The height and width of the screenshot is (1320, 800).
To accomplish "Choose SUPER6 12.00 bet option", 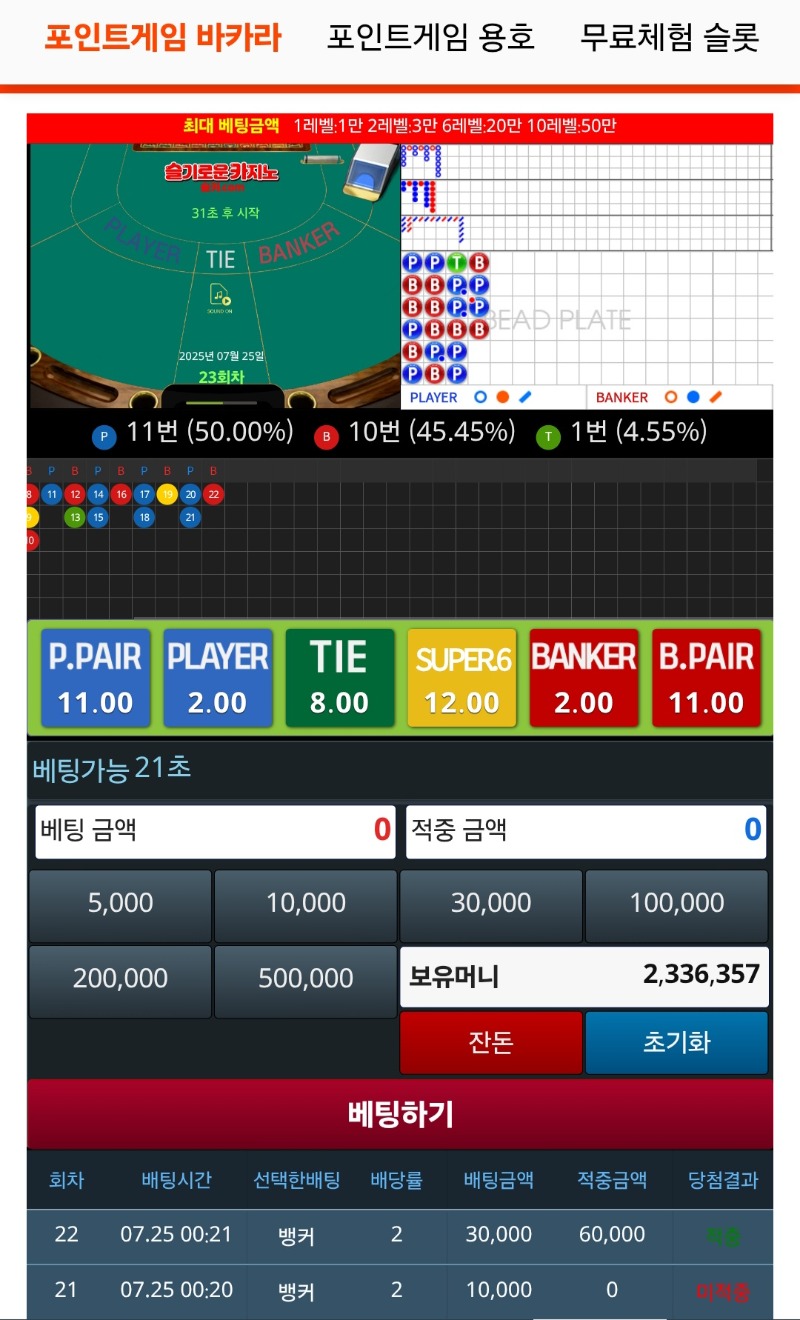I will pos(461,677).
